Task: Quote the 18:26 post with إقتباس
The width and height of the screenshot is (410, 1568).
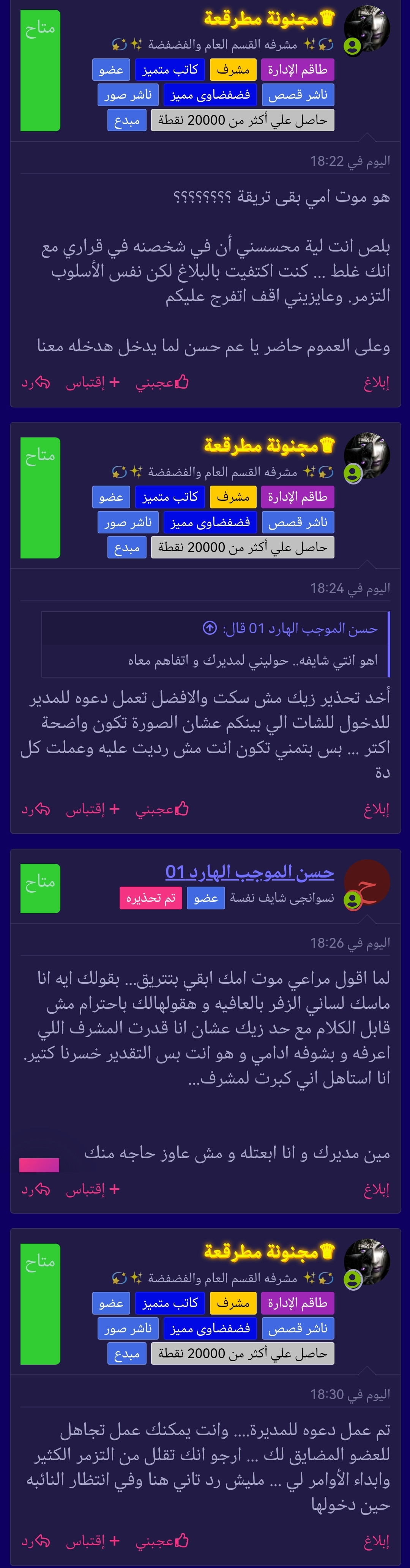Action: tap(93, 1189)
